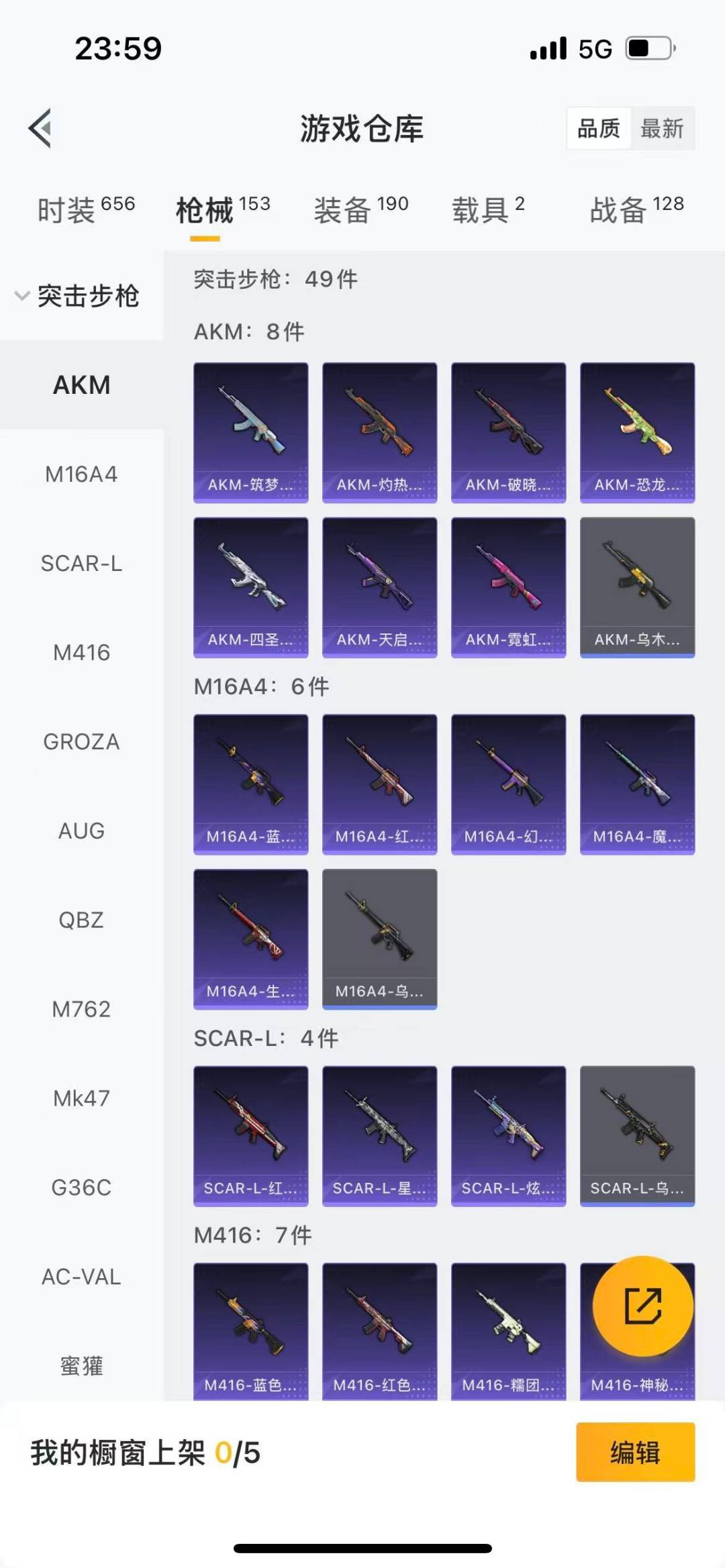The image size is (725, 1568).
Task: Tap the 编辑 button
Action: (635, 1452)
